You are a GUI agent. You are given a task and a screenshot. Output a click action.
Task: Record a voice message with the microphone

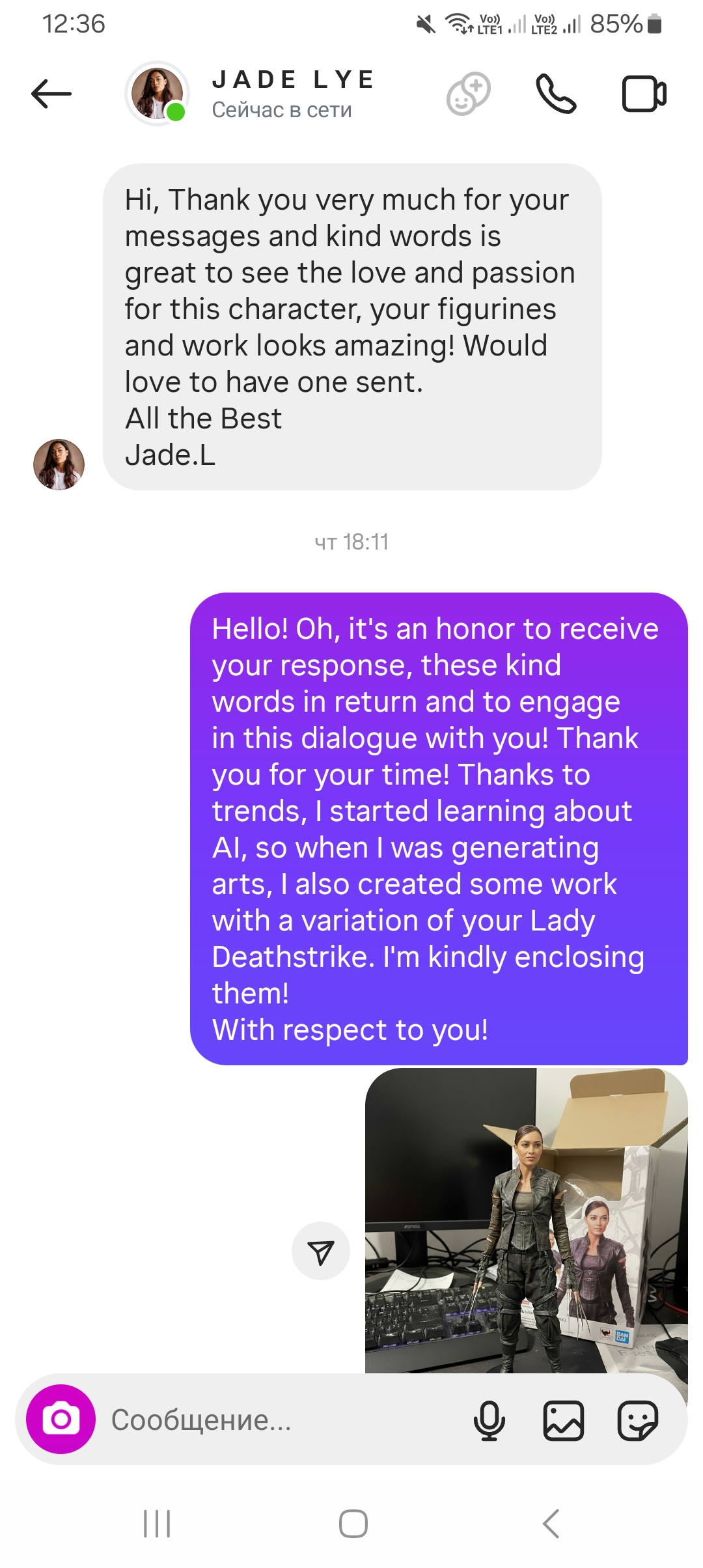click(489, 1420)
